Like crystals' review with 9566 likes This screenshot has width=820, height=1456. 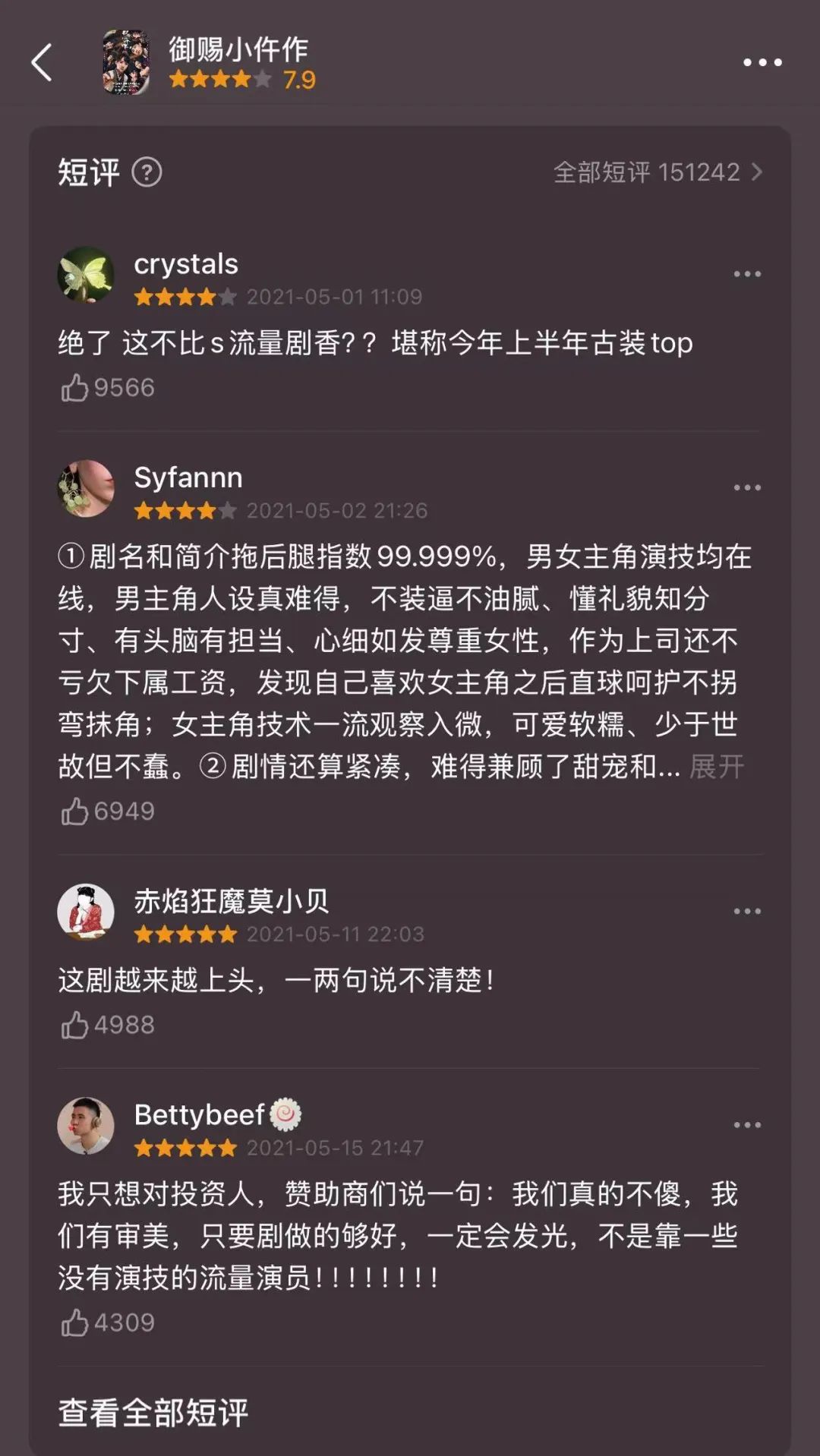pyautogui.click(x=75, y=388)
